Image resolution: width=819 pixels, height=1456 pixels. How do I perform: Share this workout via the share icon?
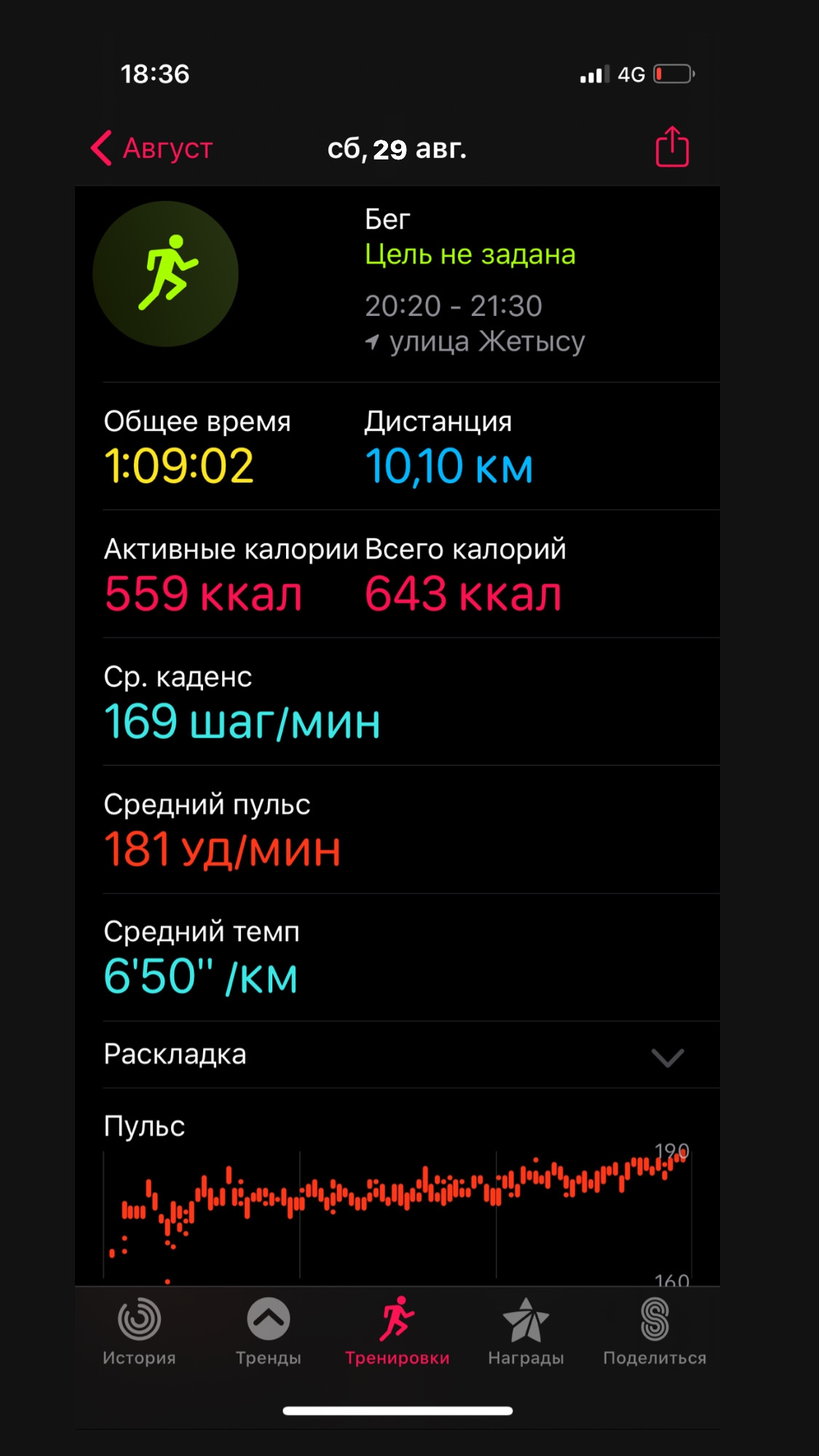(672, 148)
